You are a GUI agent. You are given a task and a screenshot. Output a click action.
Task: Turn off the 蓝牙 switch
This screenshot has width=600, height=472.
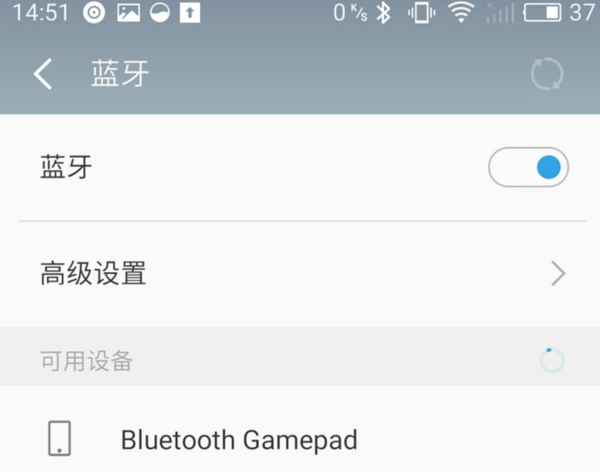click(x=528, y=167)
